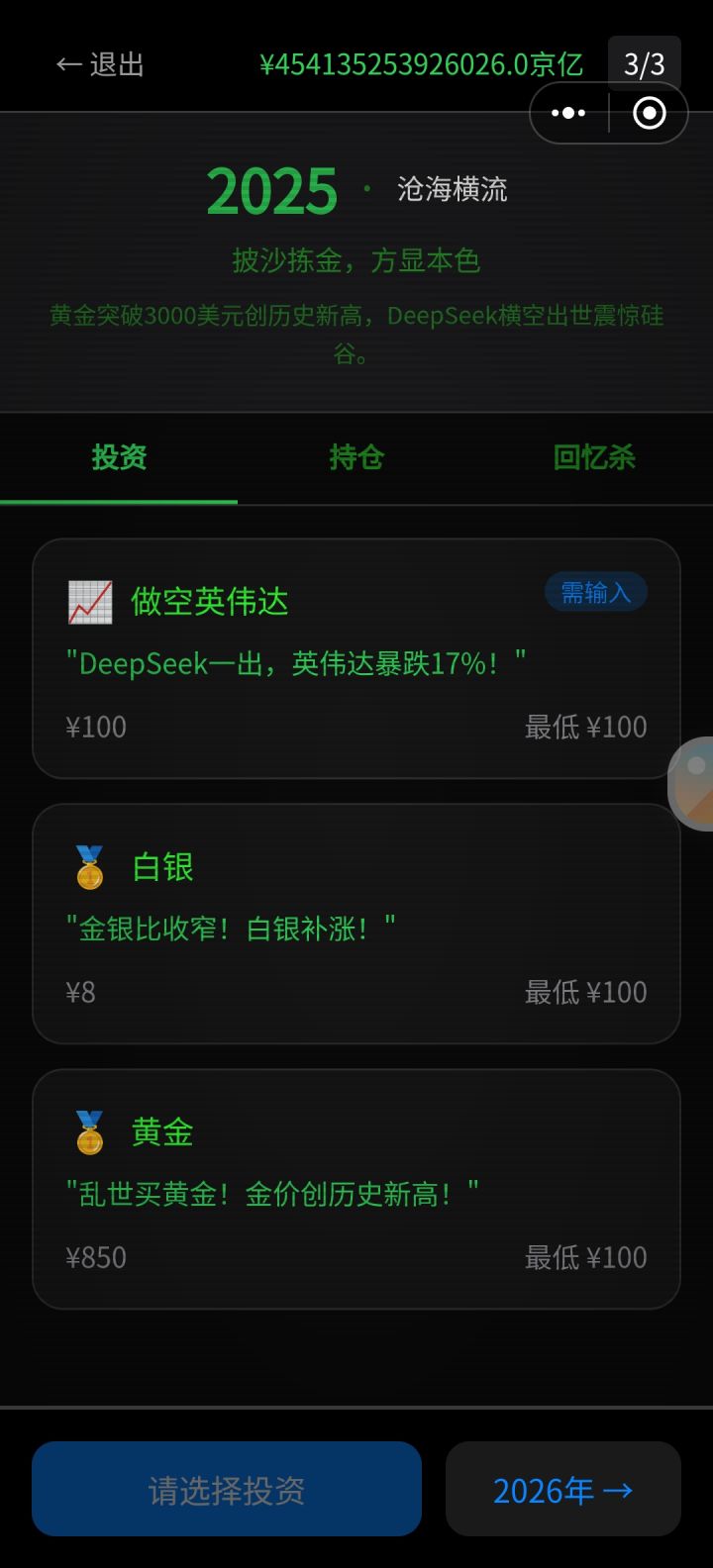
Task: Click the silver medal icon beside 白银
Action: (x=90, y=866)
